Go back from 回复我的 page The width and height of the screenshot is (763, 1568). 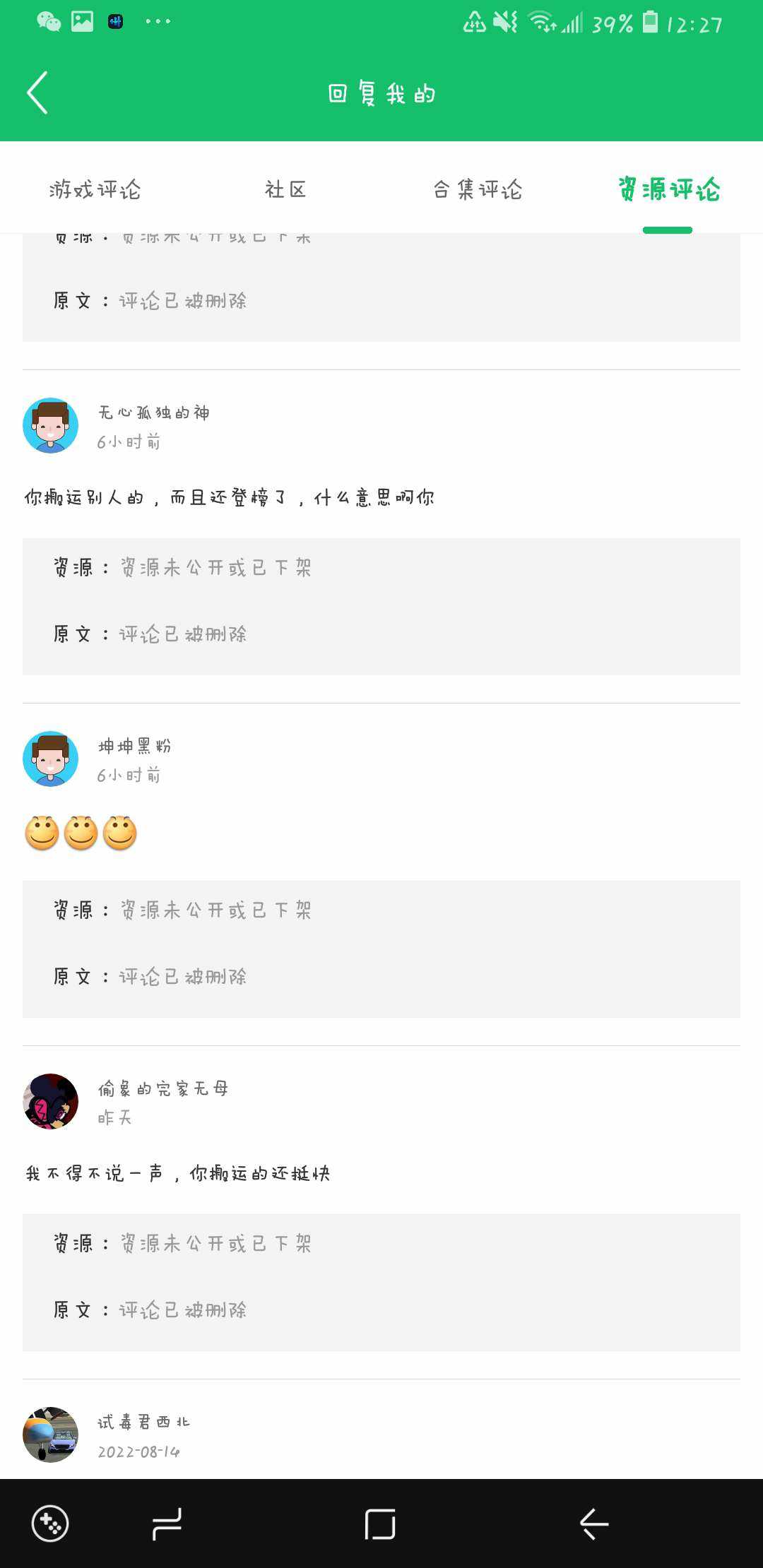coord(37,93)
